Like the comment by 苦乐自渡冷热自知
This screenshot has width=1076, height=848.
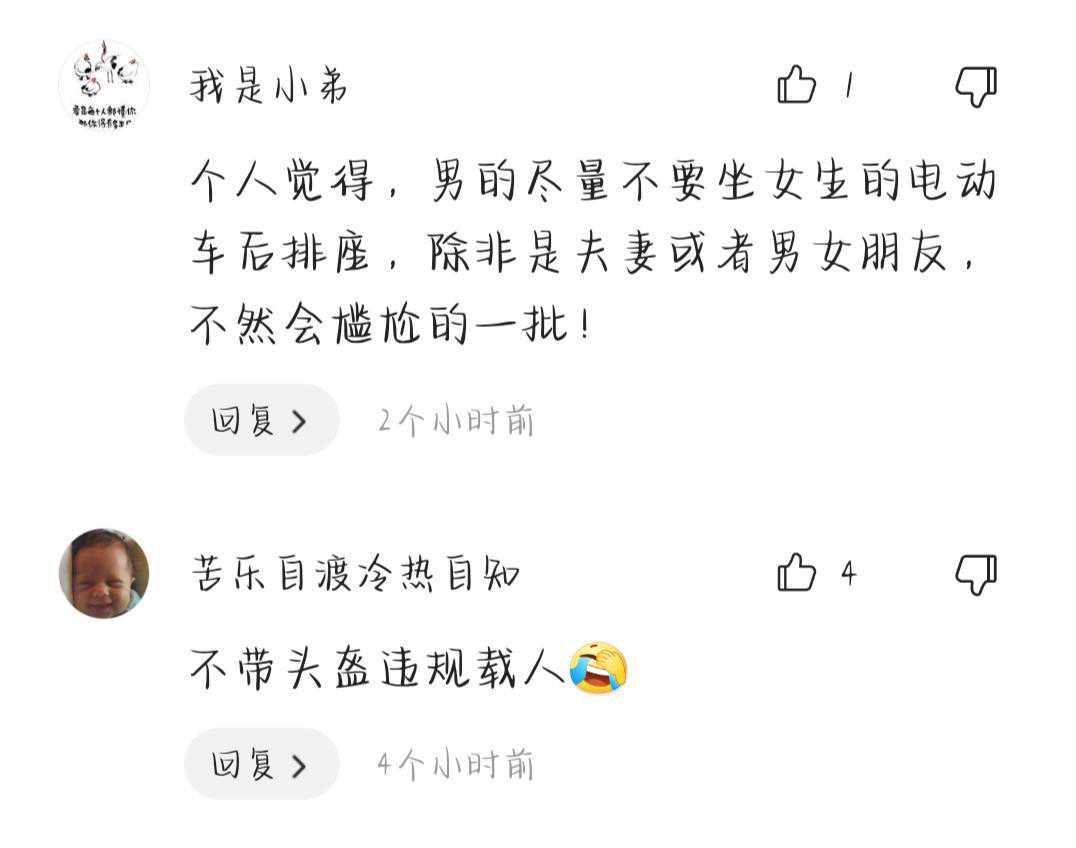point(797,573)
